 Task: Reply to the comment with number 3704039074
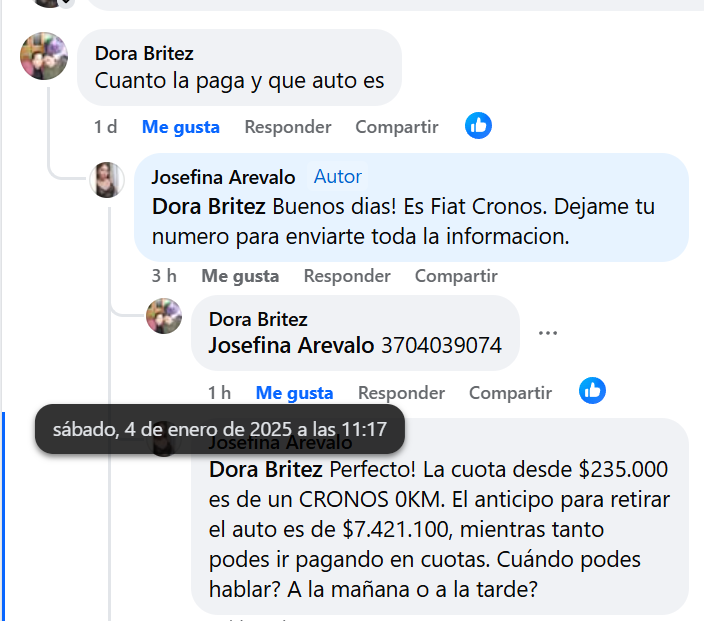coord(401,393)
